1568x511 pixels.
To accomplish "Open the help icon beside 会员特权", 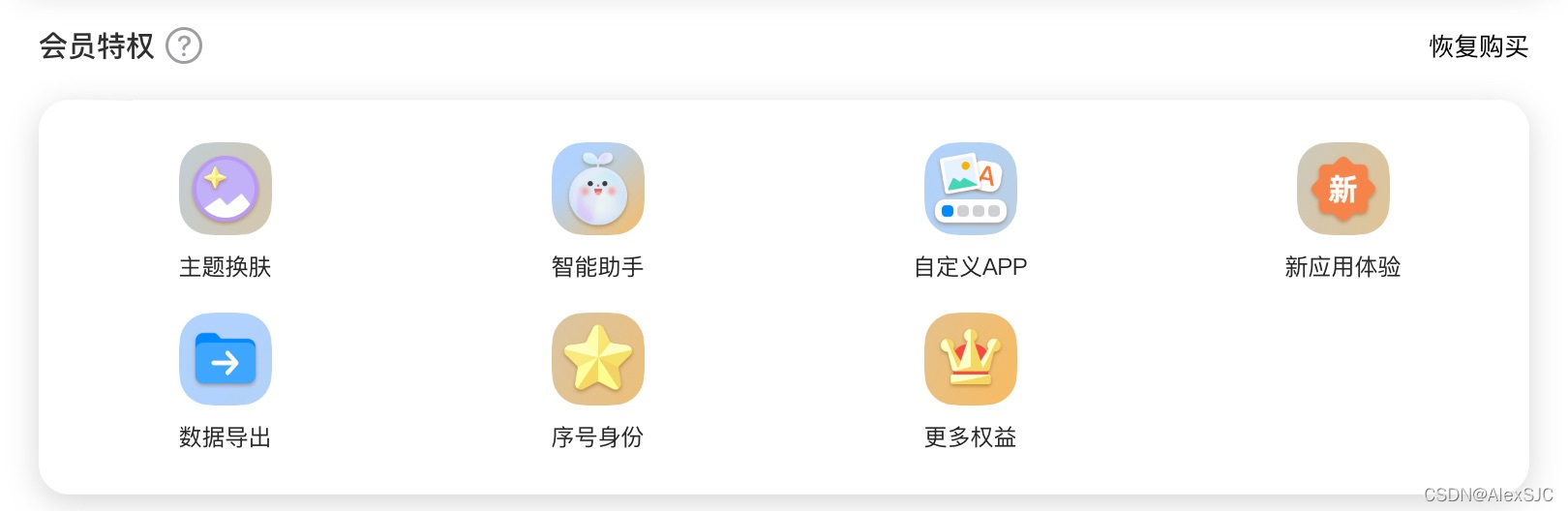I will tap(184, 45).
